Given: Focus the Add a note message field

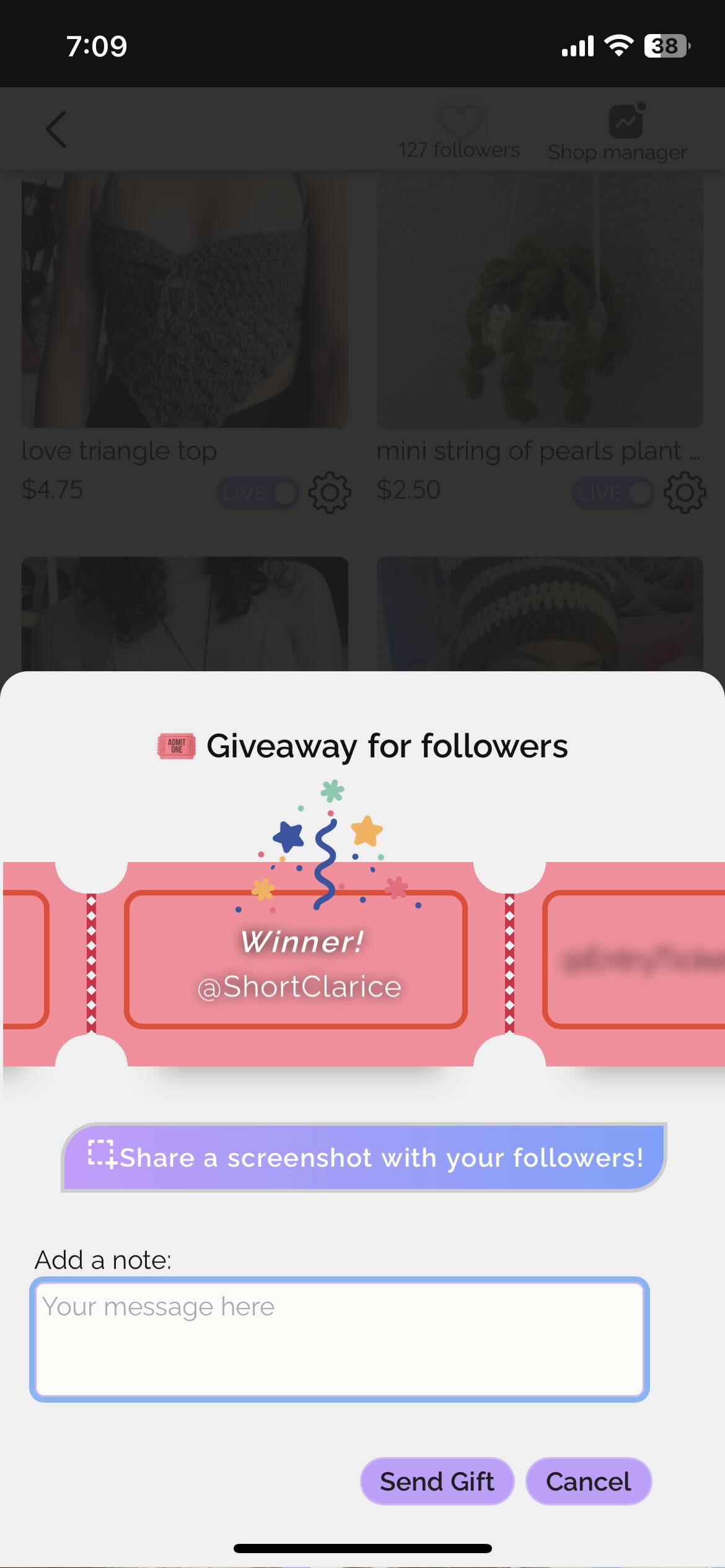Looking at the screenshot, I should click(340, 1339).
